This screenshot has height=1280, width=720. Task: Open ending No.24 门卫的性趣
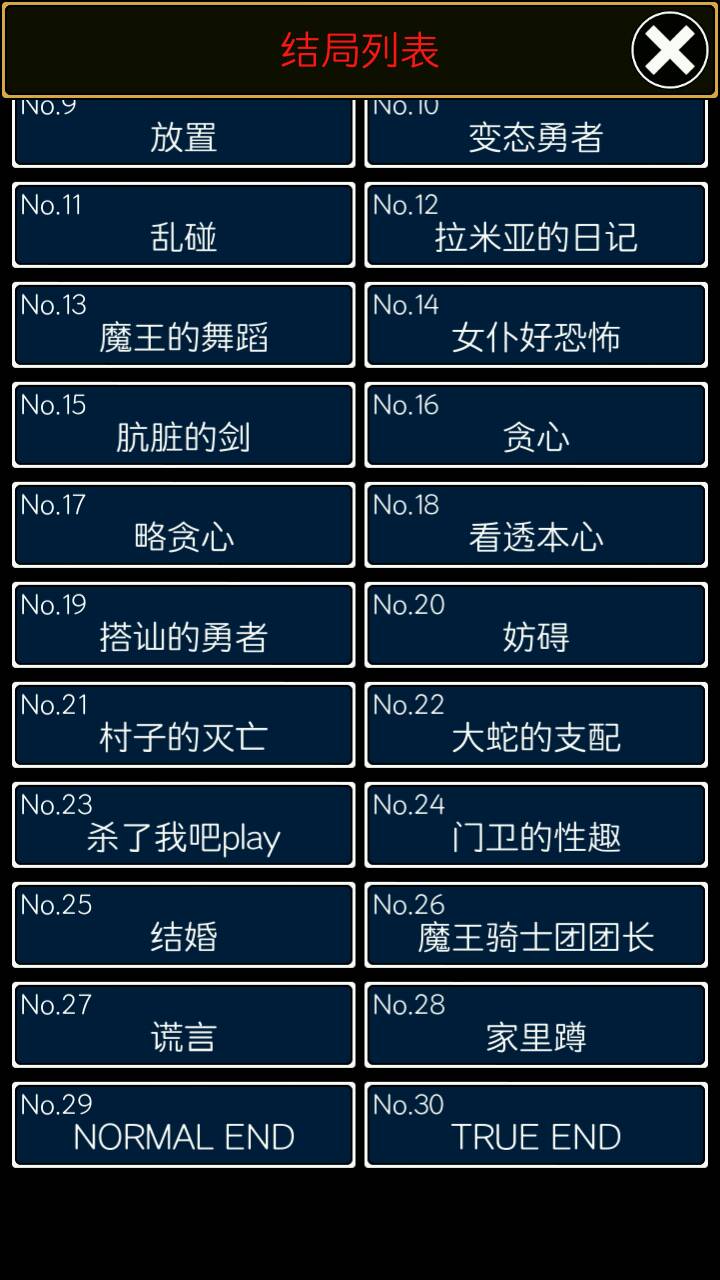click(x=536, y=825)
